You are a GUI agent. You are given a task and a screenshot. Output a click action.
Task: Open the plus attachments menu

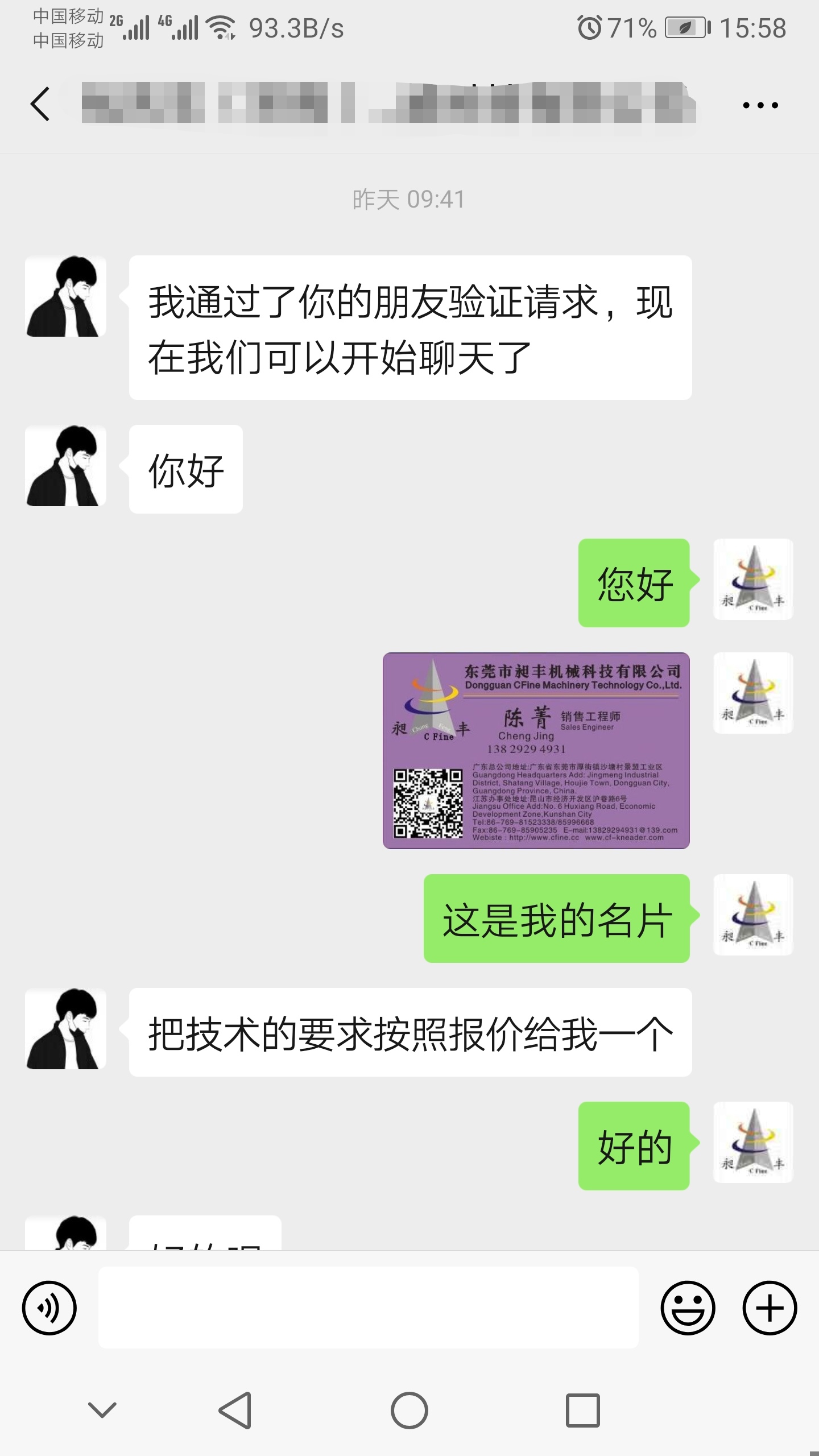[770, 1308]
